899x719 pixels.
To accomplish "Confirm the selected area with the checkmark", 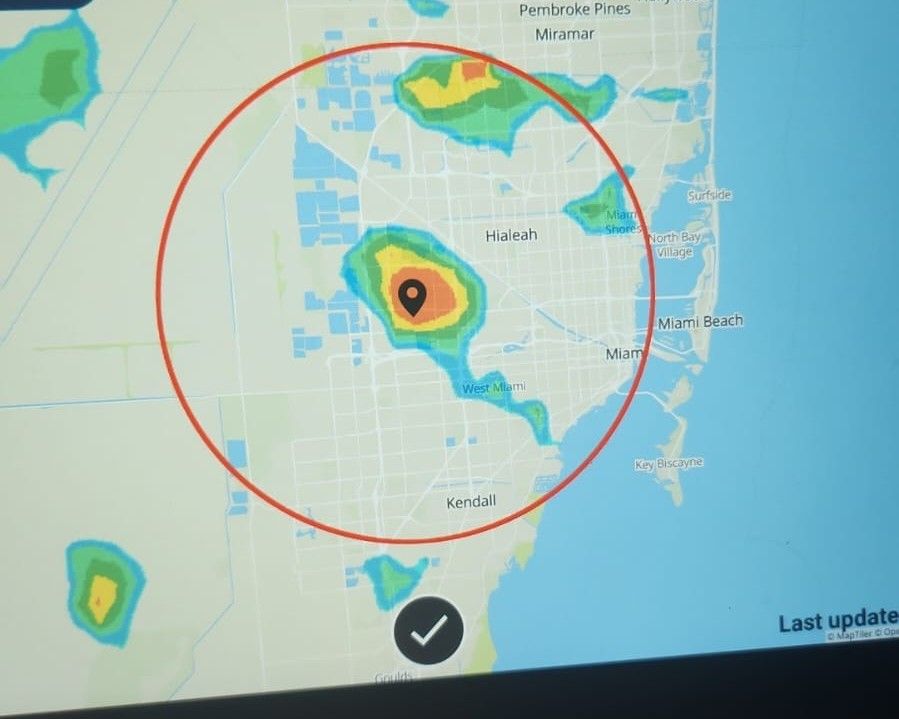I will (x=428, y=631).
